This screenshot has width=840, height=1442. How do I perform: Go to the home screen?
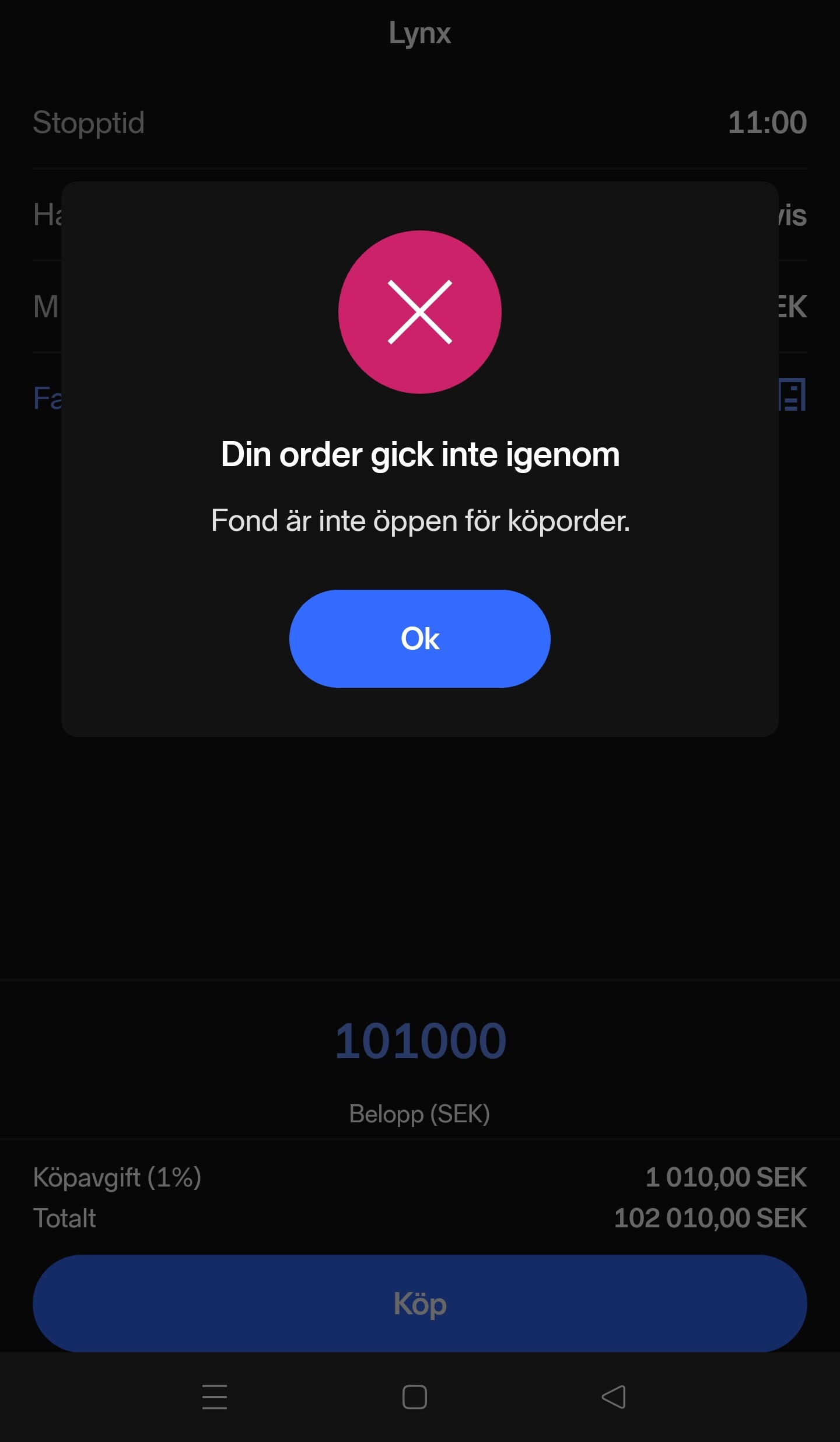(414, 1397)
